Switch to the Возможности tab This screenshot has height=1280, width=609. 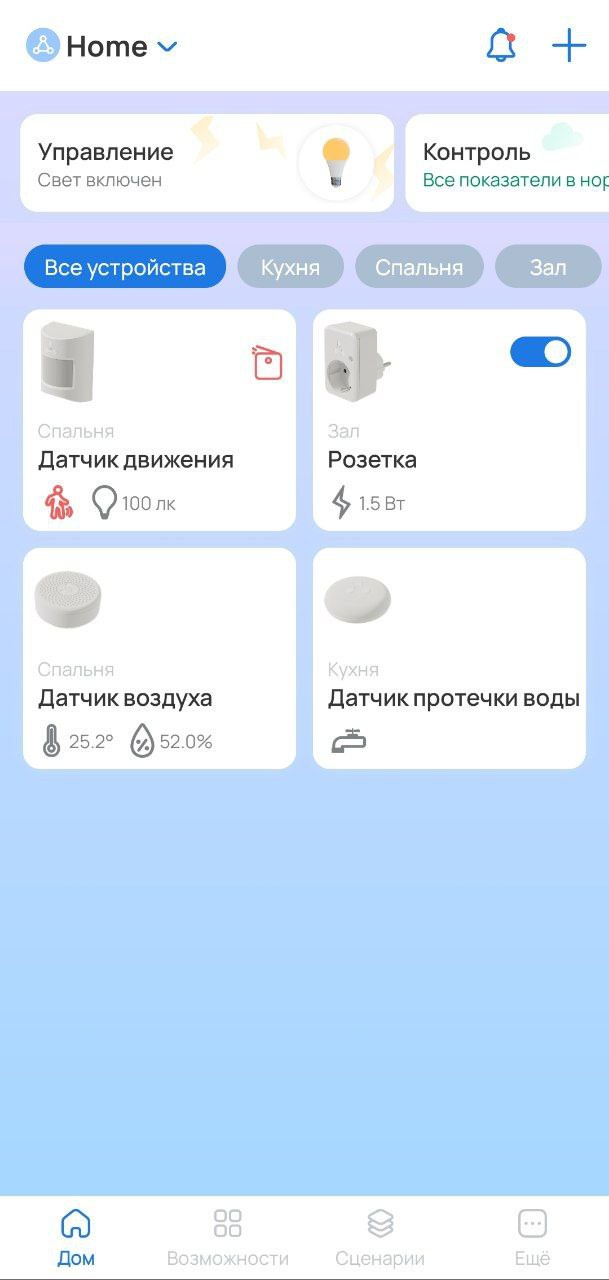click(x=228, y=1237)
